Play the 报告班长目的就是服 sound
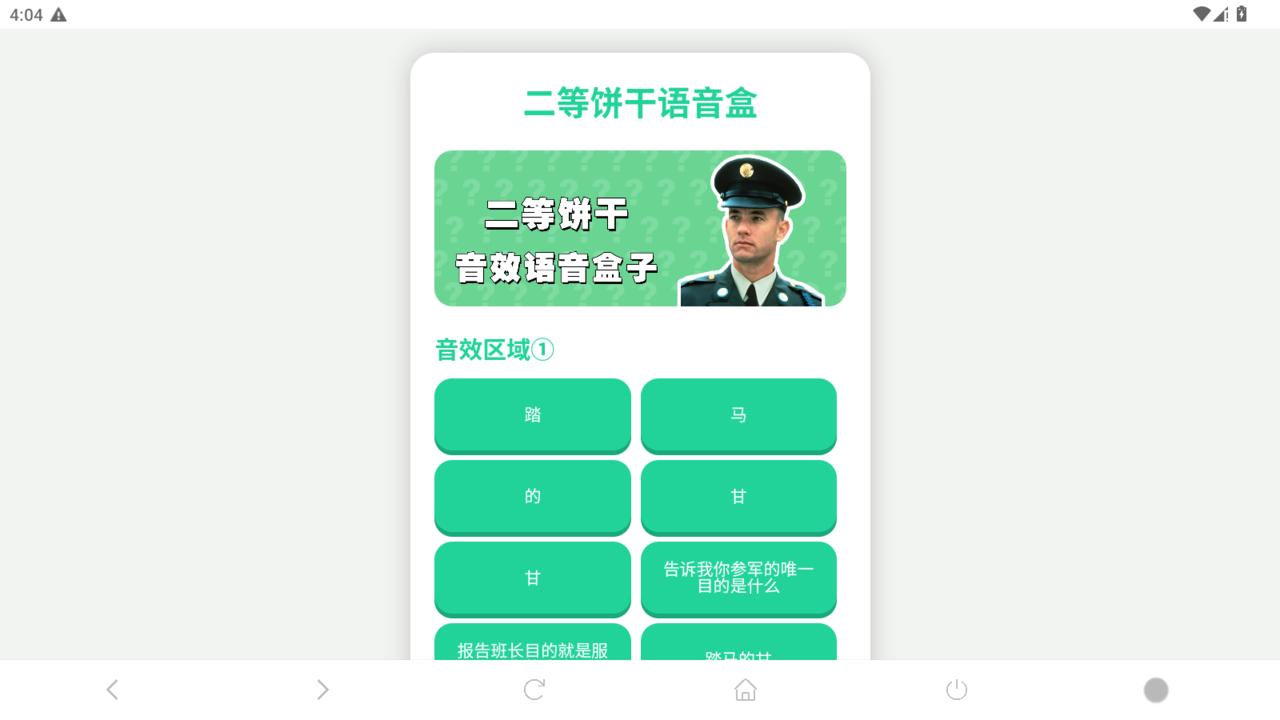The height and width of the screenshot is (720, 1280). pos(532,643)
